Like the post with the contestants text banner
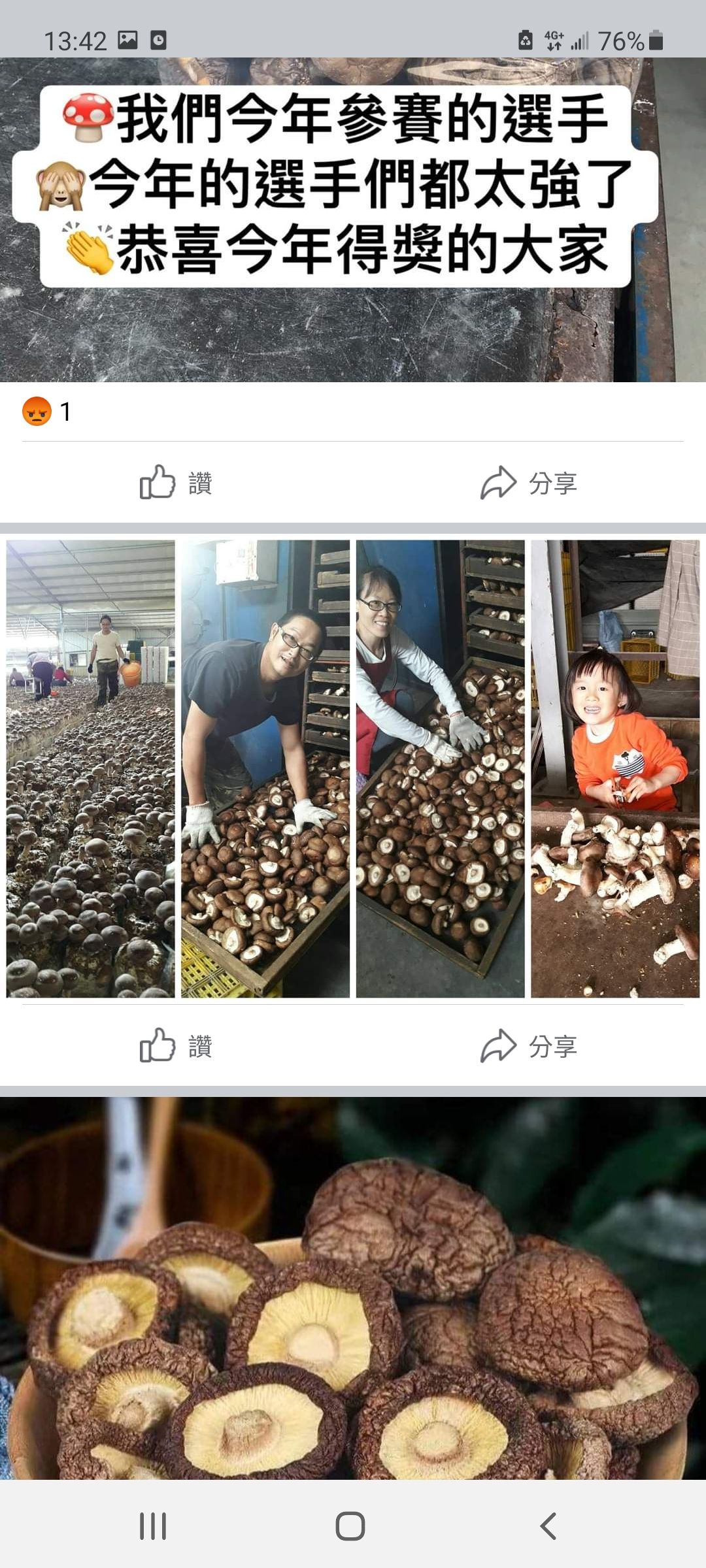The width and height of the screenshot is (706, 1568). [176, 483]
